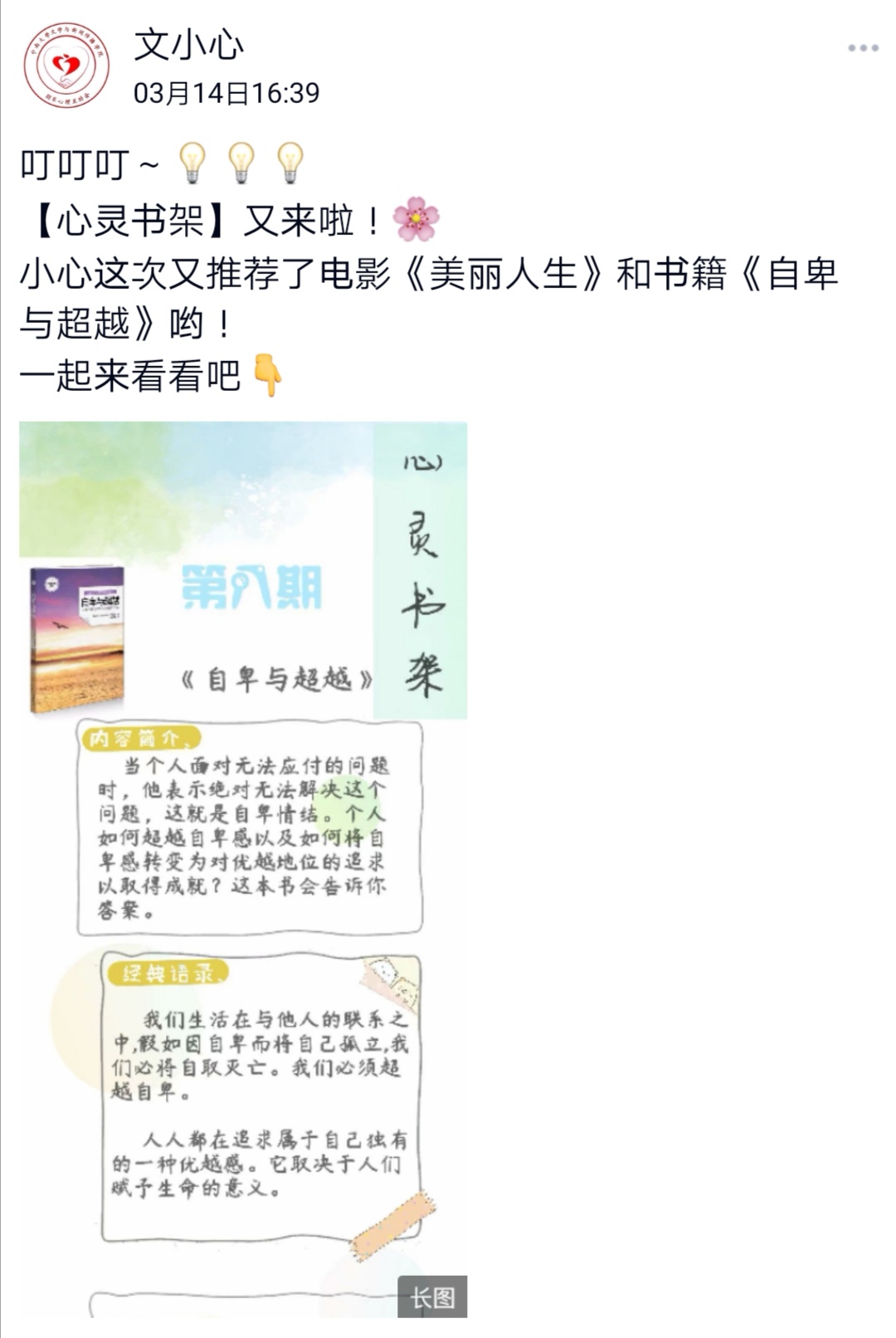The width and height of the screenshot is (896, 1338).
Task: Open the three-dot overflow menu
Action: (863, 48)
